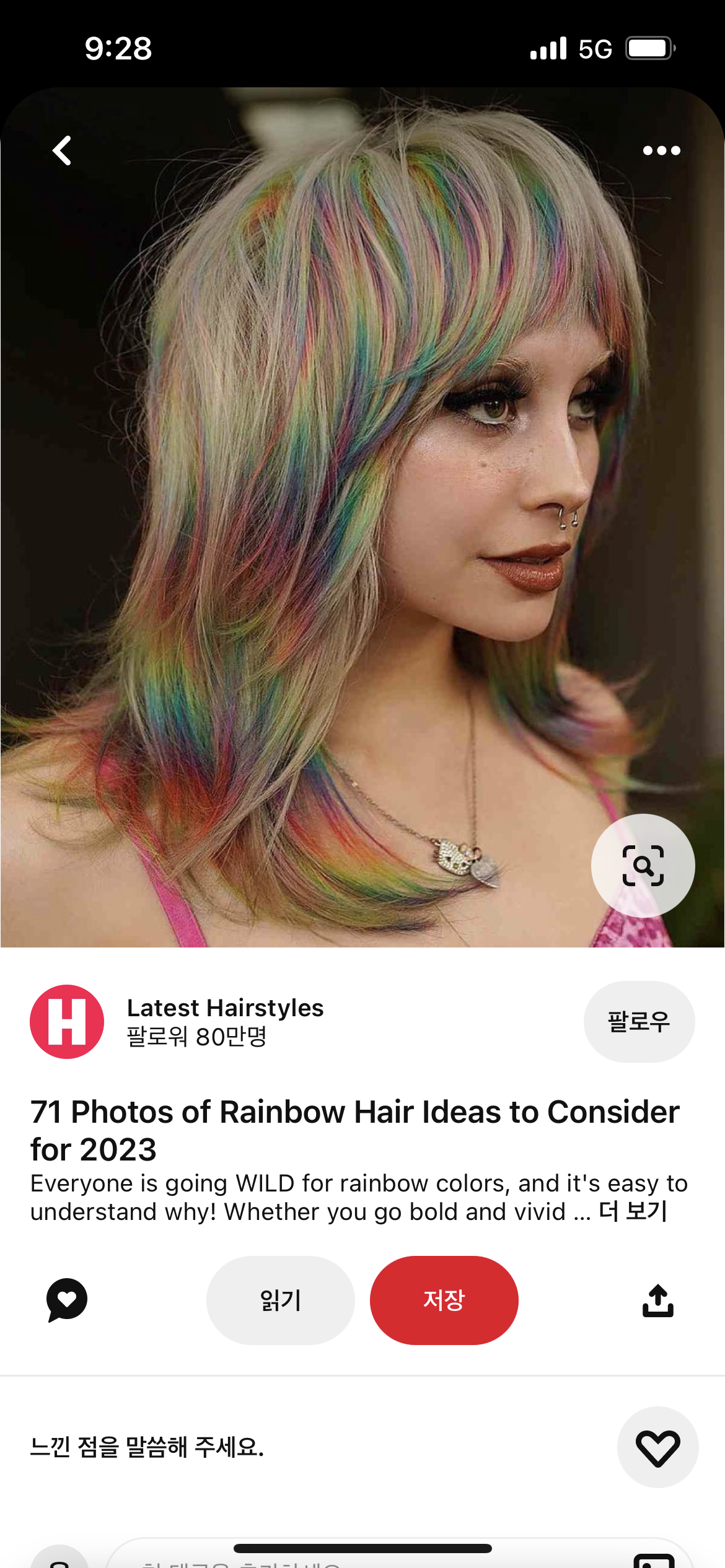This screenshot has height=1568, width=725.
Task: Save this pin with 저장 button
Action: [444, 1300]
